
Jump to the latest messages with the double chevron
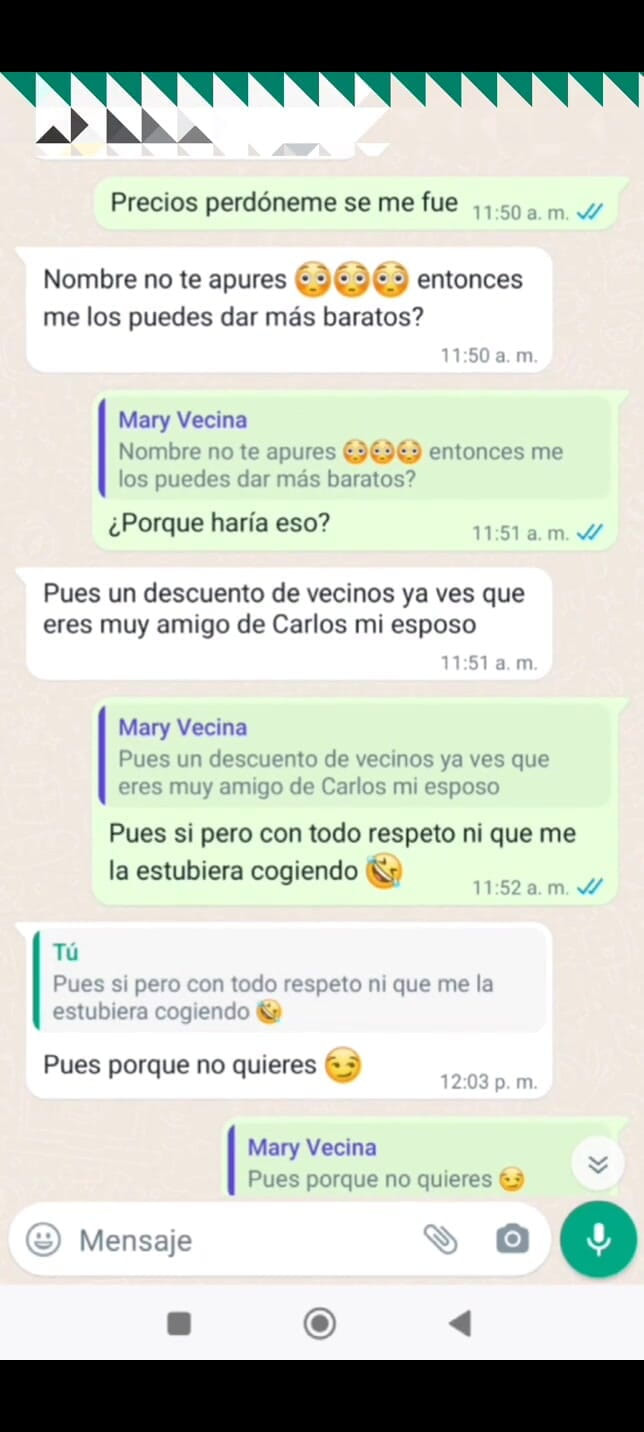pos(598,1164)
